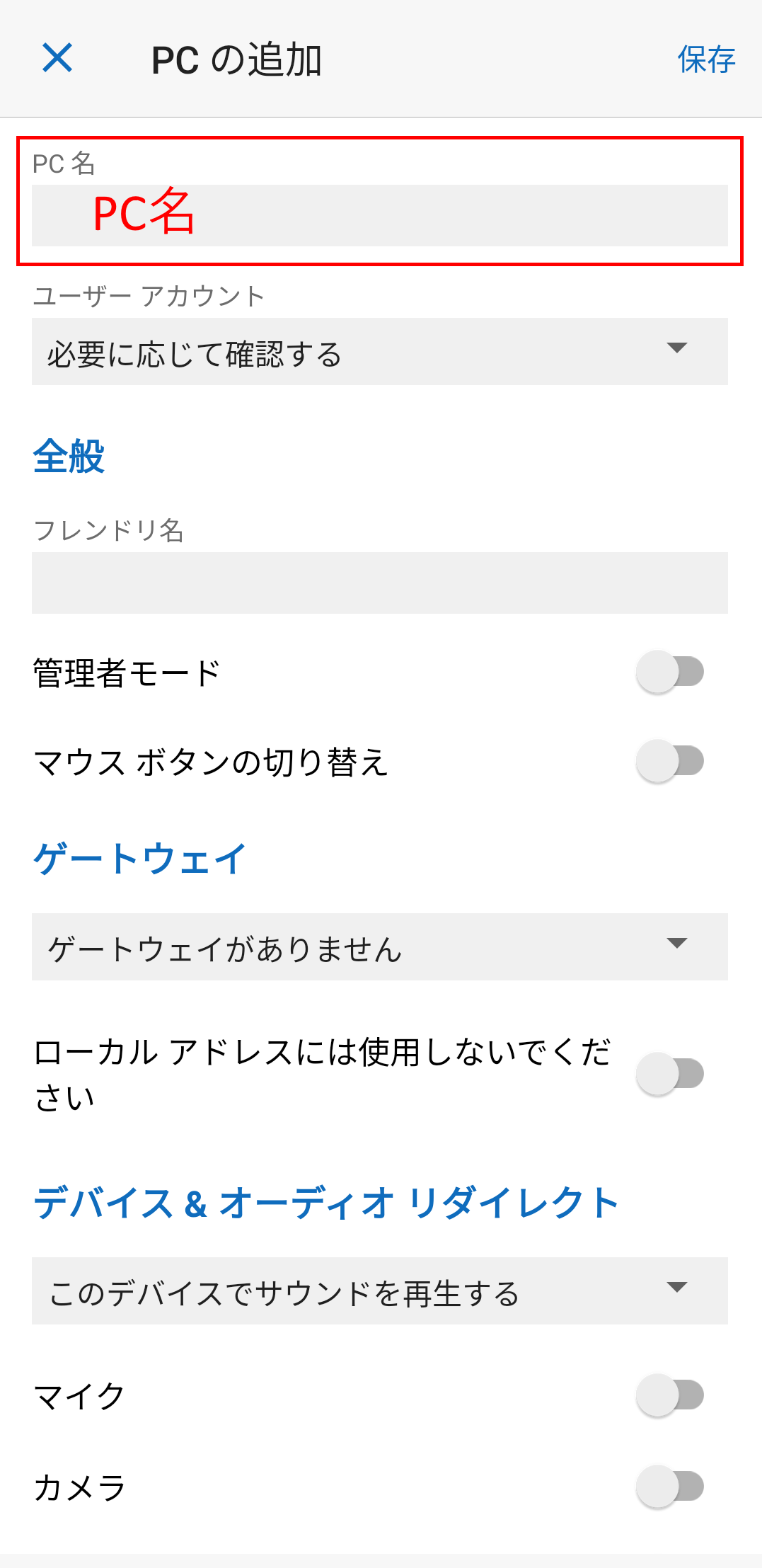Tap 保存 to save the PC entry
Screen dimensions: 762x1568
tap(707, 59)
